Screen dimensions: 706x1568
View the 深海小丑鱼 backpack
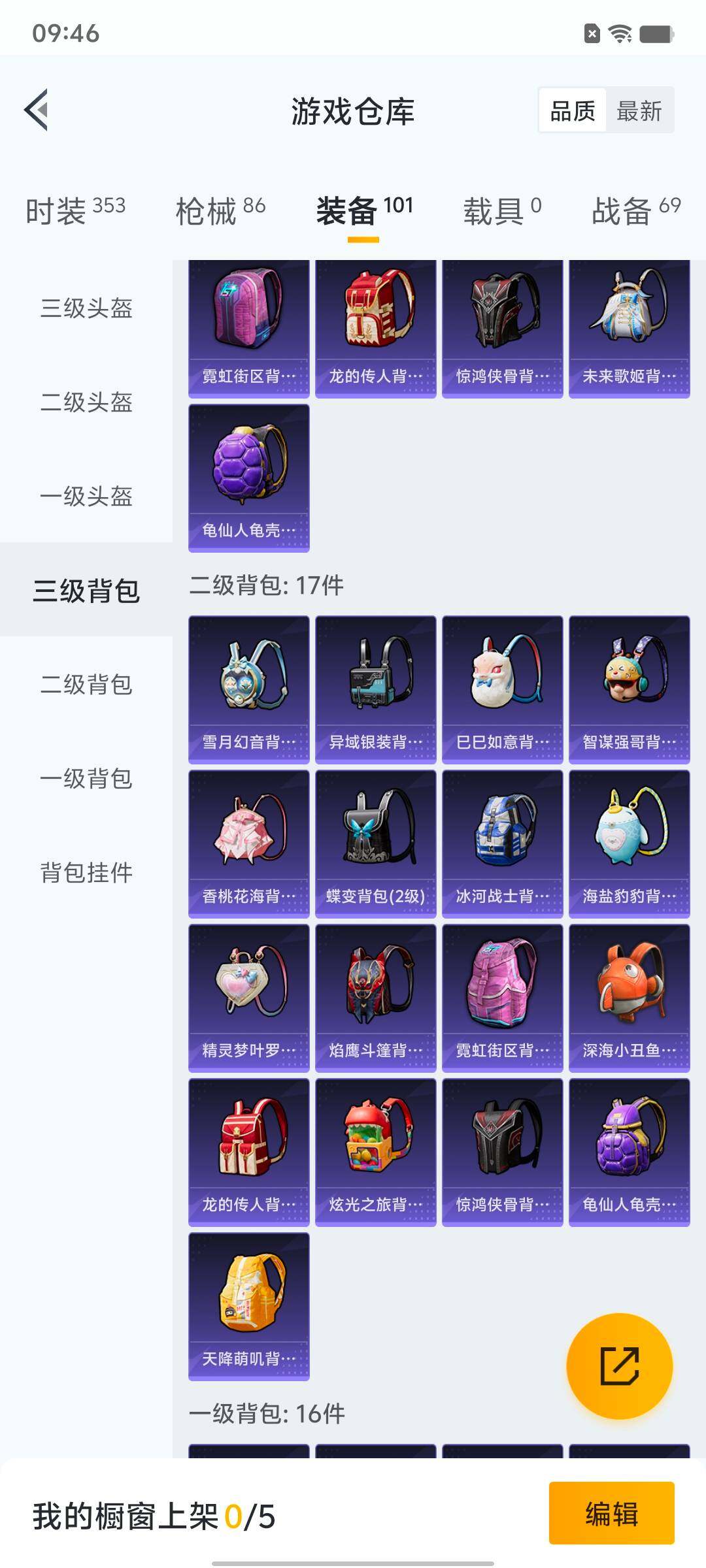click(x=629, y=998)
